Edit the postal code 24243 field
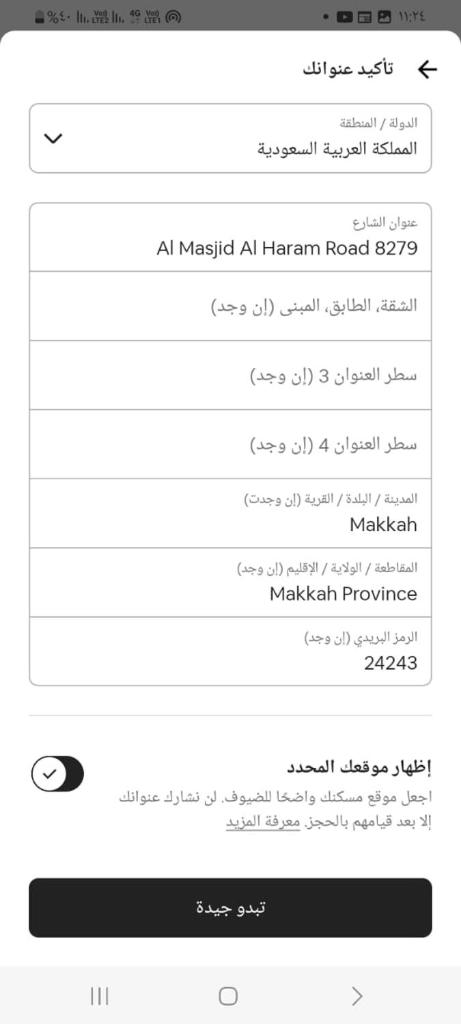The image size is (461, 1024). tap(230, 651)
